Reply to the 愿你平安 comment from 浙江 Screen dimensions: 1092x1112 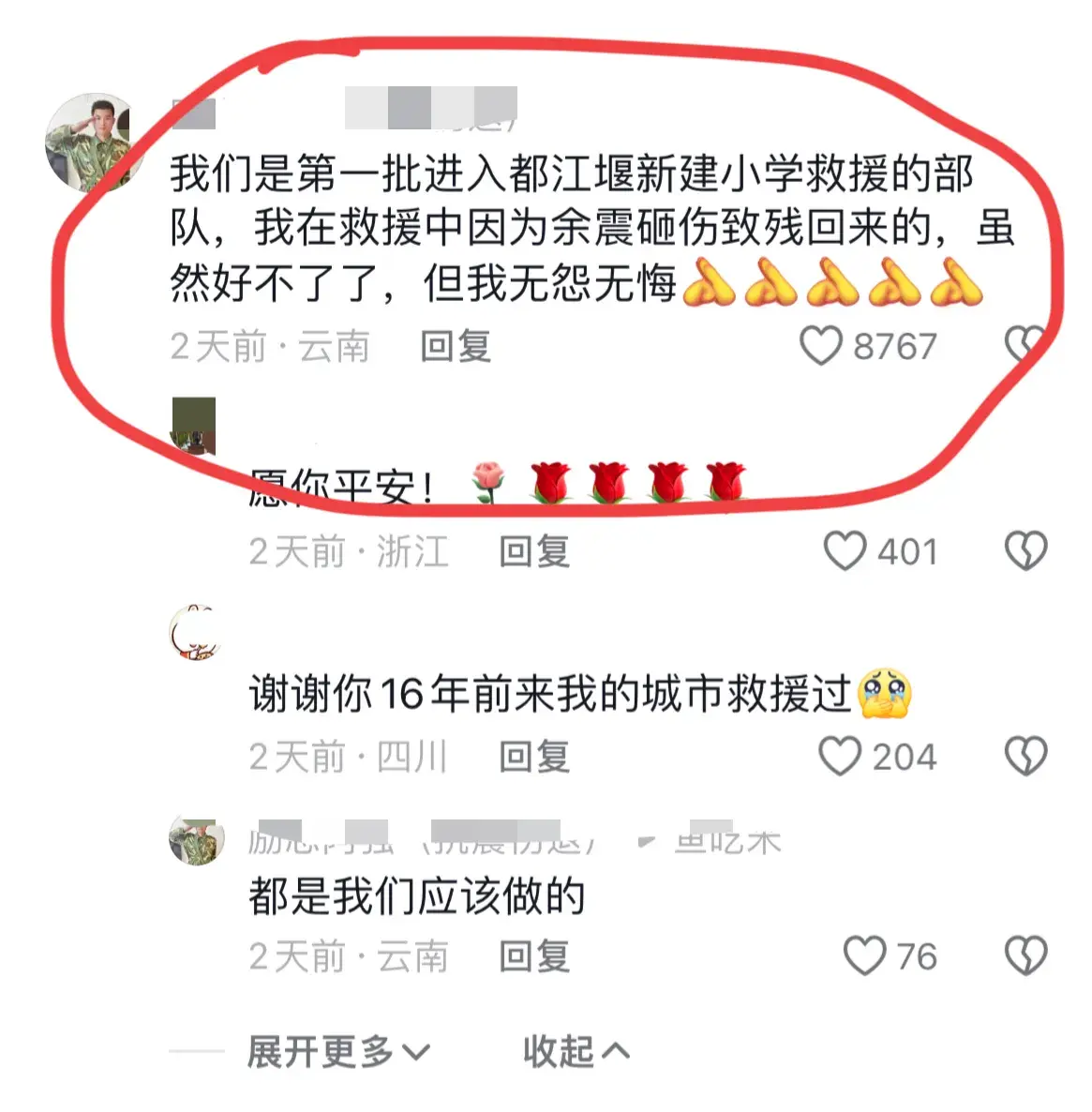(534, 551)
